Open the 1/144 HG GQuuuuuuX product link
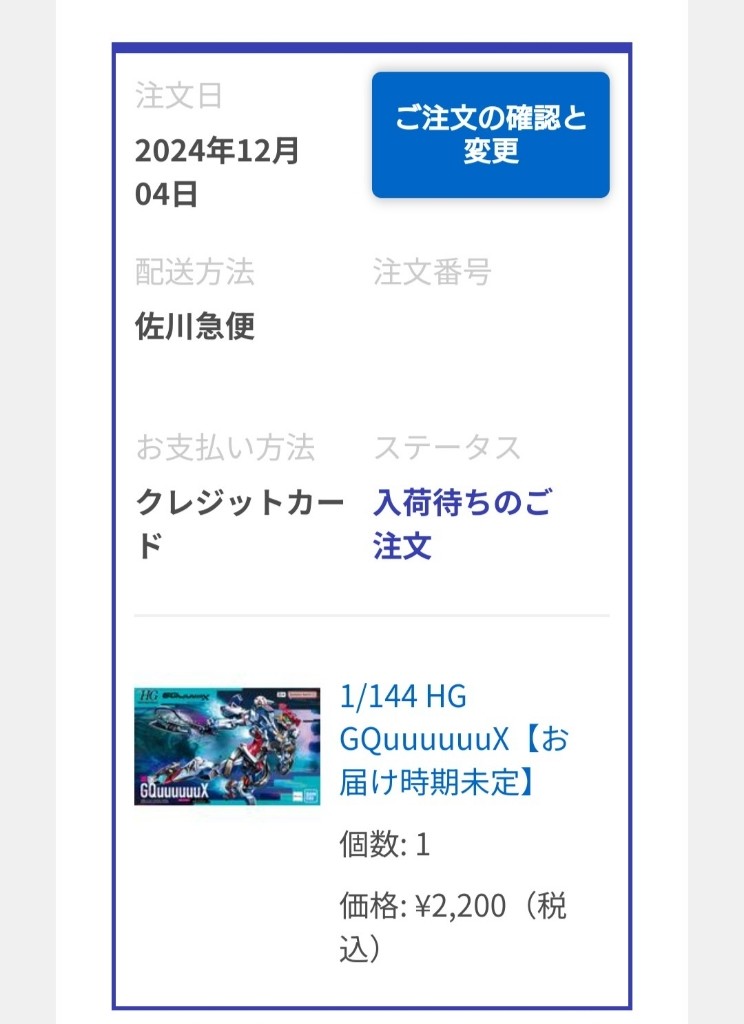Screen dimensions: 744x1024 click(x=455, y=739)
